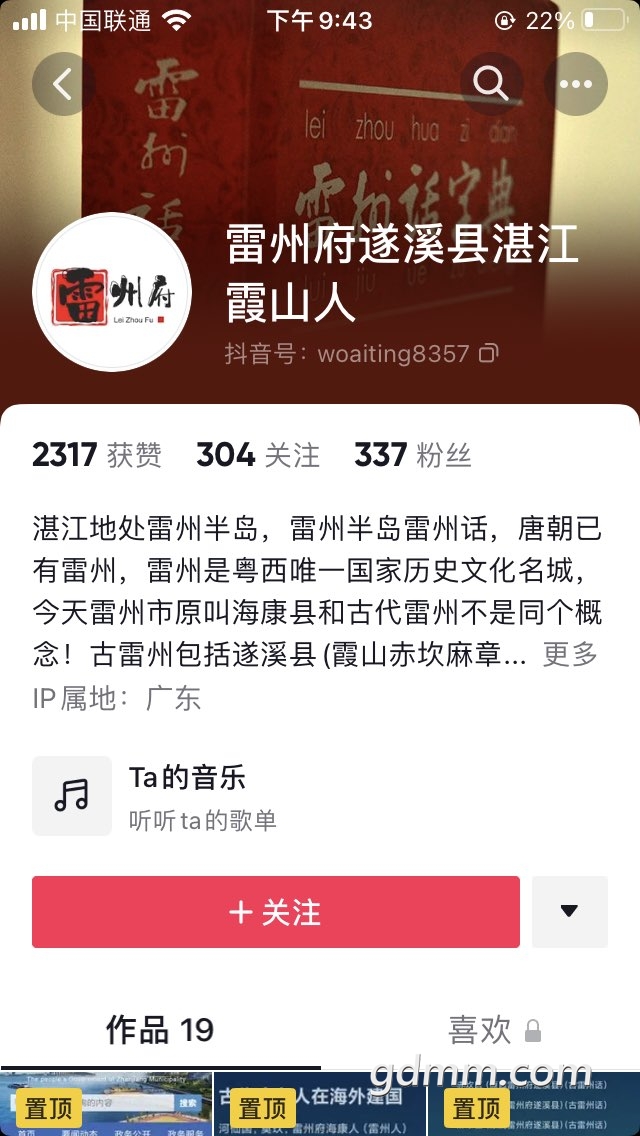
Task: Follow this user with the 关注 button
Action: coord(276,912)
